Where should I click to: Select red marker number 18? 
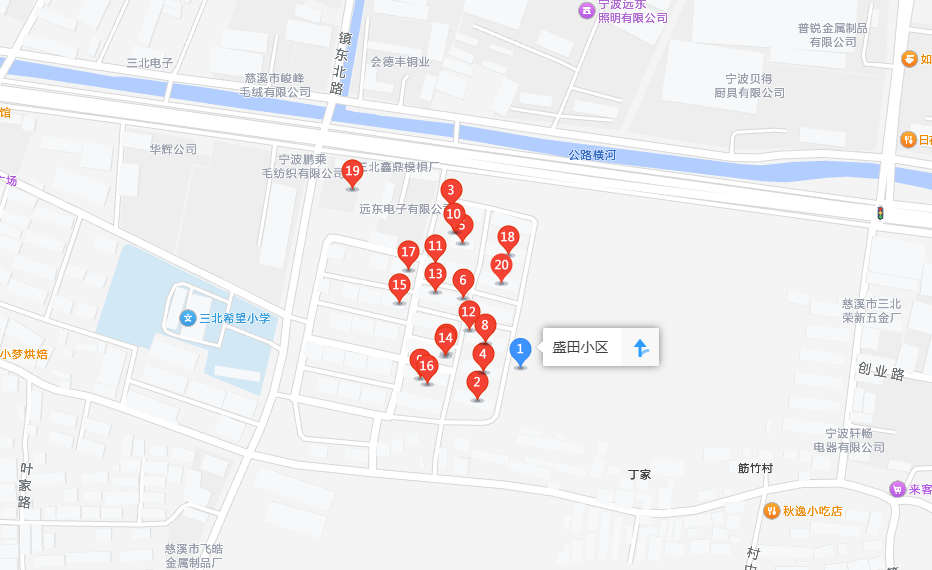pyautogui.click(x=508, y=237)
